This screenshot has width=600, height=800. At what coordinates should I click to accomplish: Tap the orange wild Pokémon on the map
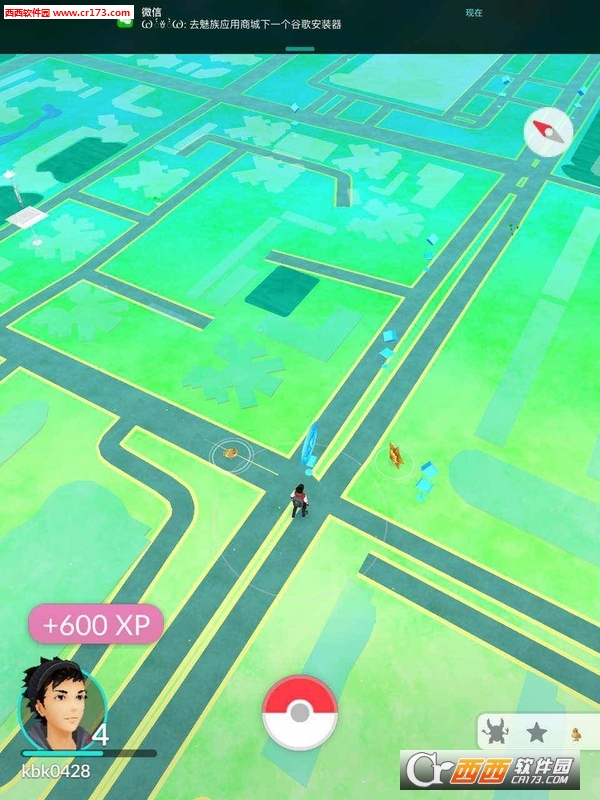[394, 456]
